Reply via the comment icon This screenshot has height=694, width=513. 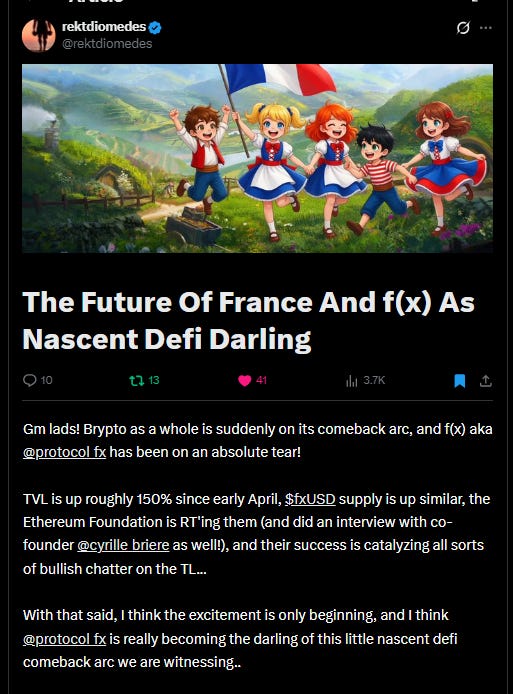29,380
